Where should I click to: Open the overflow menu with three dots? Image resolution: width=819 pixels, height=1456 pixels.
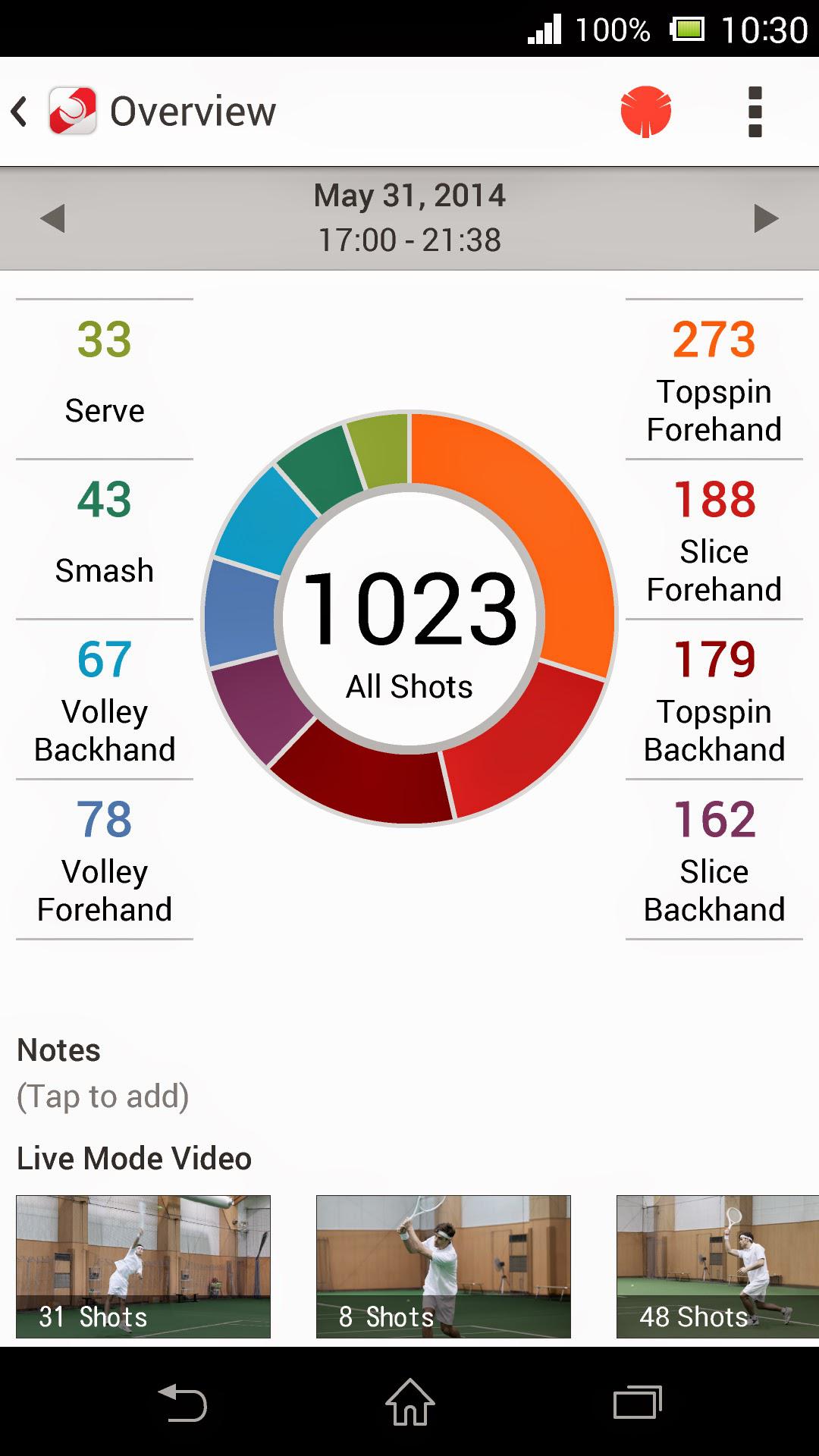coord(755,111)
